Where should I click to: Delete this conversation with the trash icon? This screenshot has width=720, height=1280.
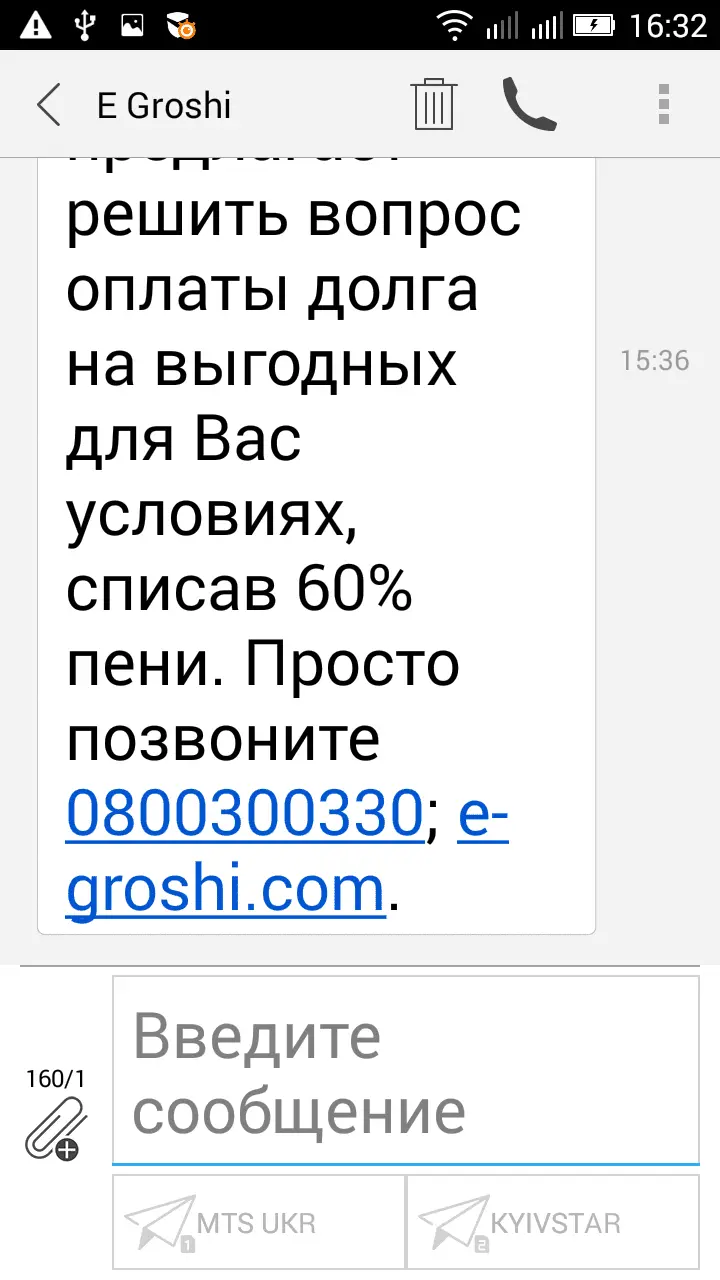tap(434, 104)
